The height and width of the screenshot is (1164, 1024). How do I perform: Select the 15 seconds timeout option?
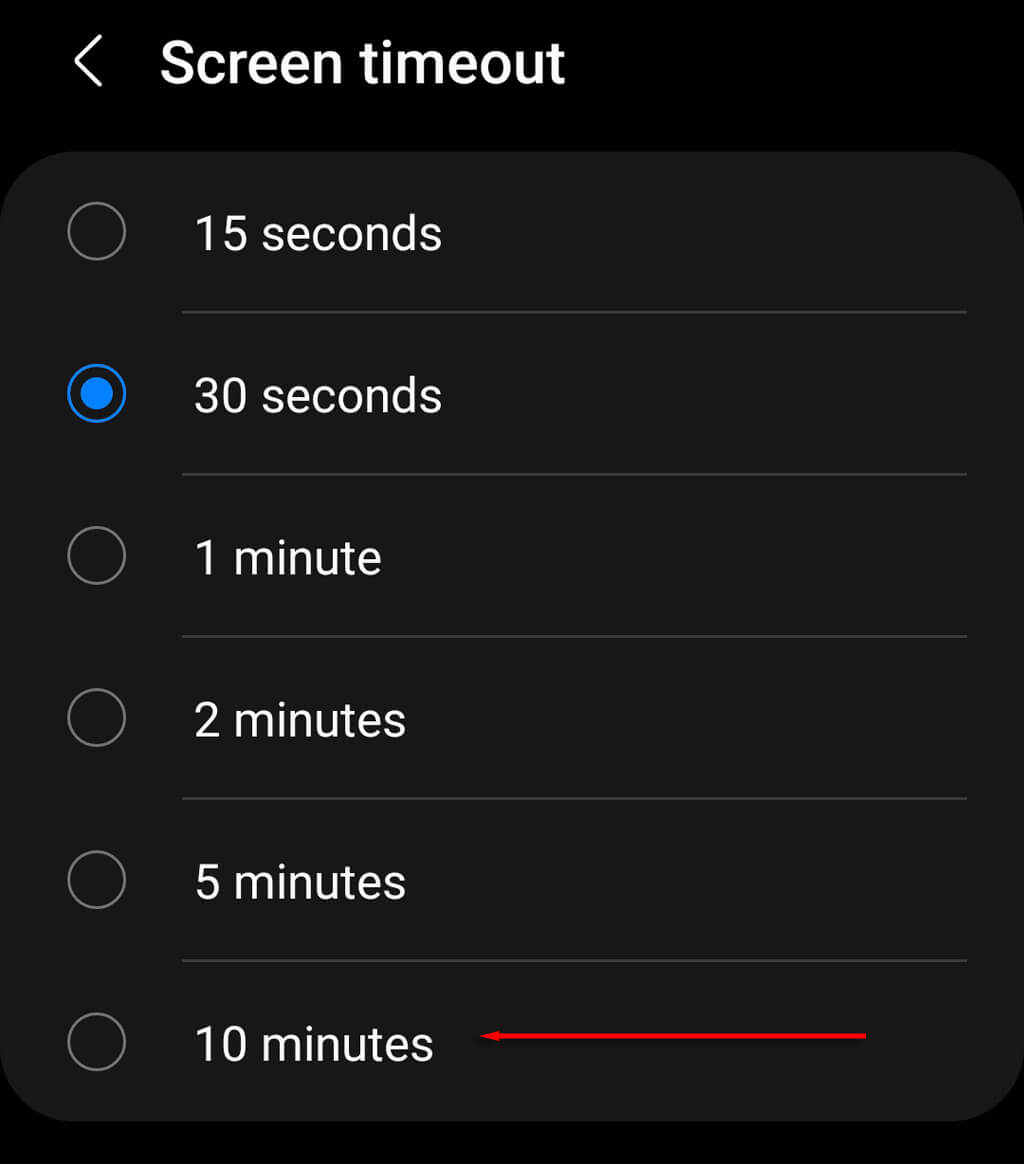[96, 232]
